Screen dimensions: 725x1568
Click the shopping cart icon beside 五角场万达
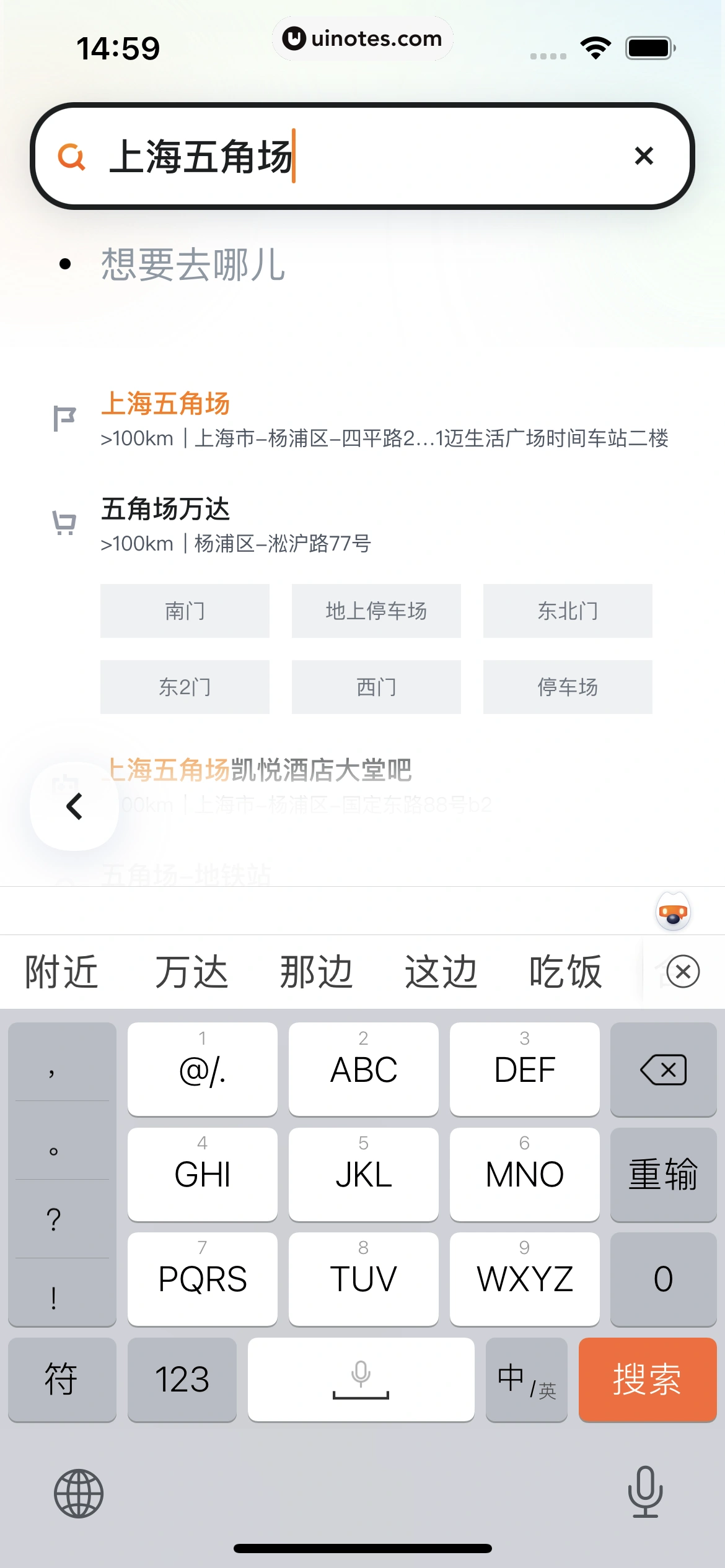(64, 523)
